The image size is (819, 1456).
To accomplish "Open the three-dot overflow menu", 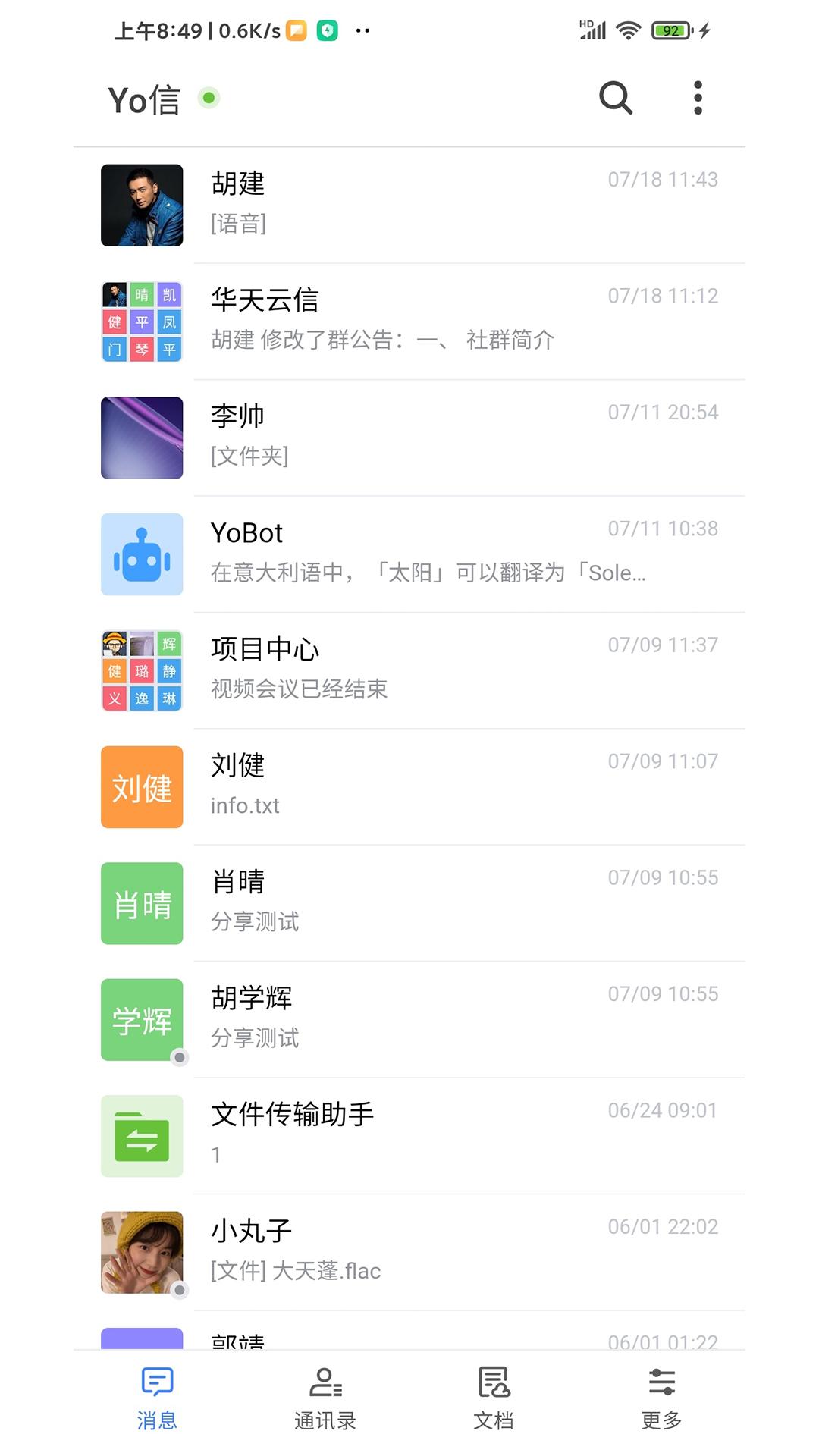I will point(698,98).
